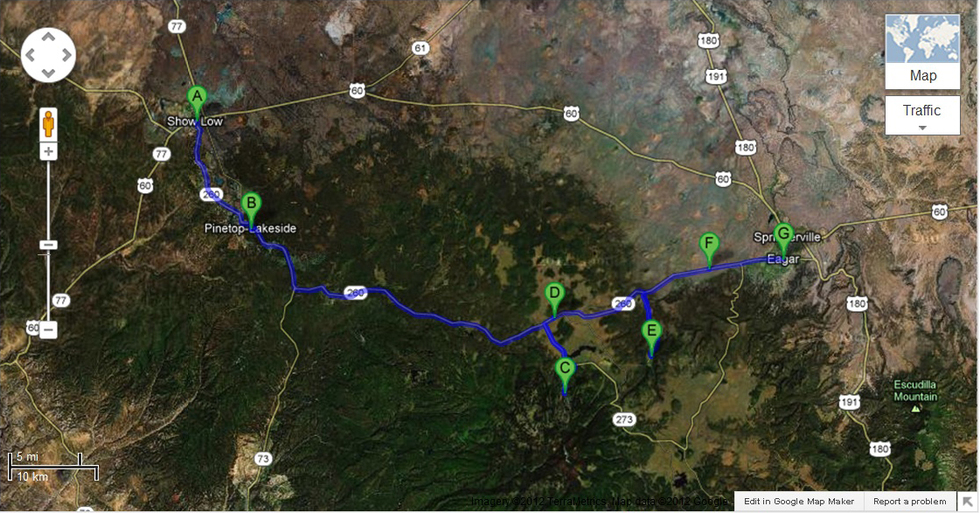Screen dimensions: 980x513
Task: Open Edit in Google Map Maker
Action: [798, 501]
